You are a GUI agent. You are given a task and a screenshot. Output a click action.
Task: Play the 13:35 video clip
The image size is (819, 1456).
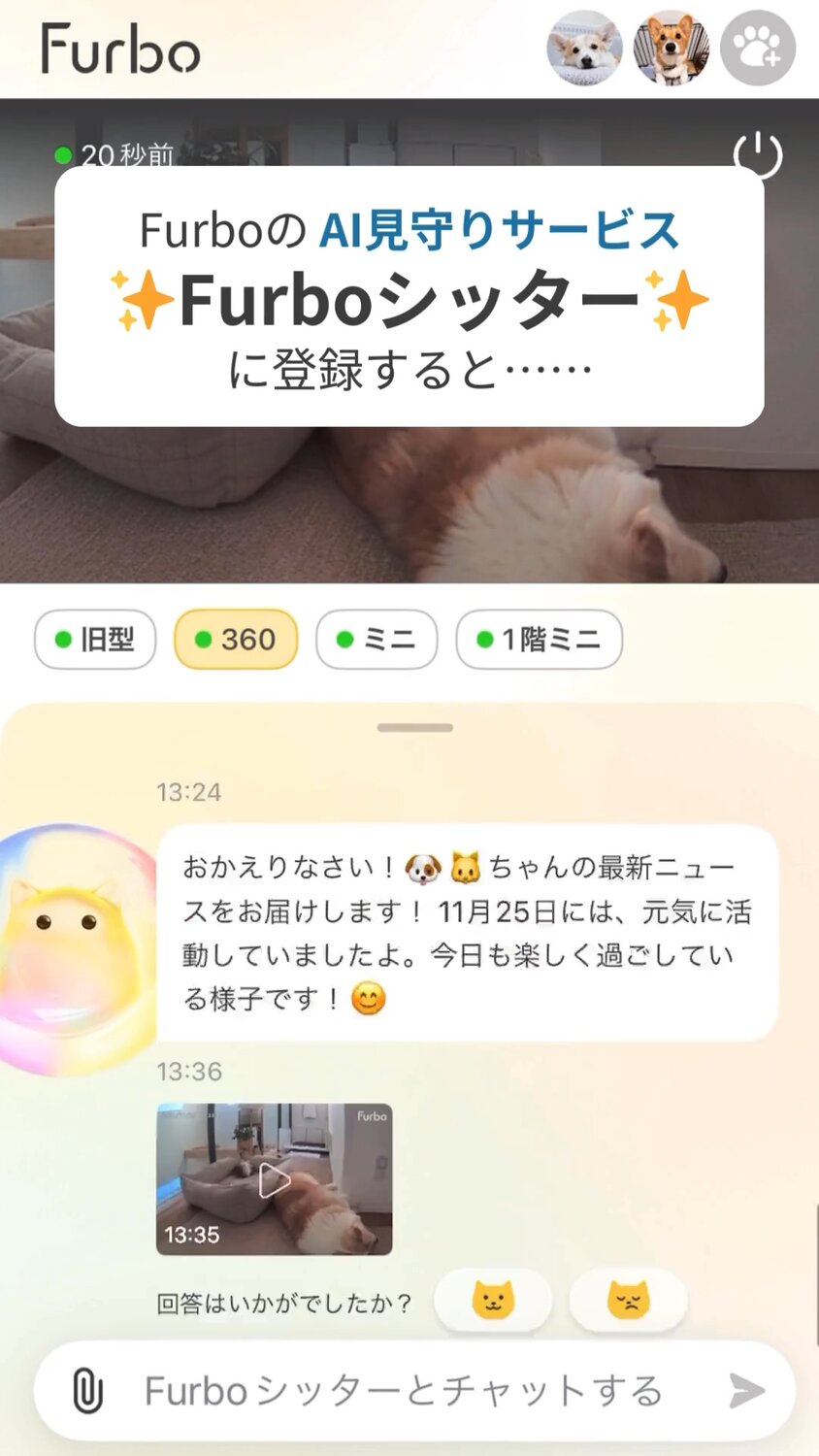[275, 1179]
